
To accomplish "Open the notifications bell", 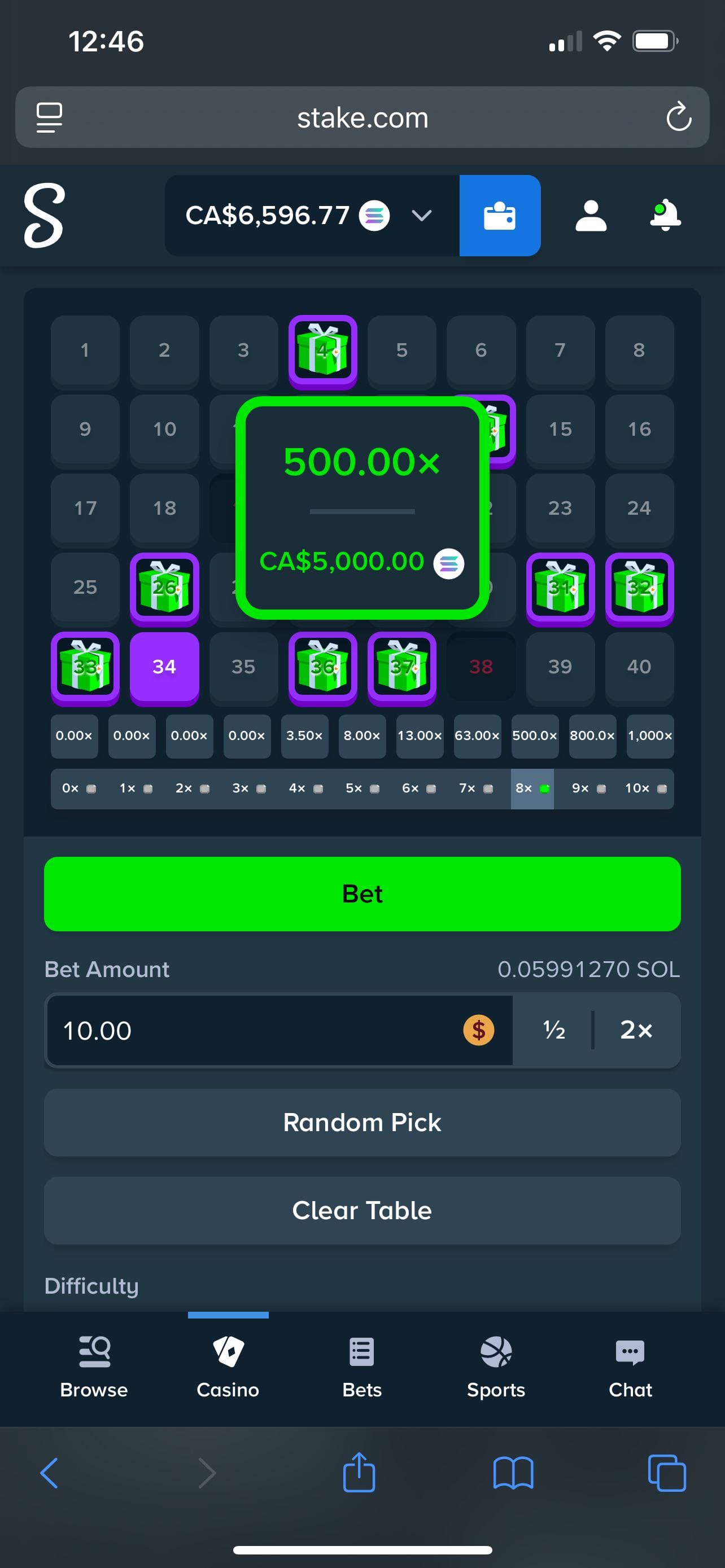I will coord(665,216).
